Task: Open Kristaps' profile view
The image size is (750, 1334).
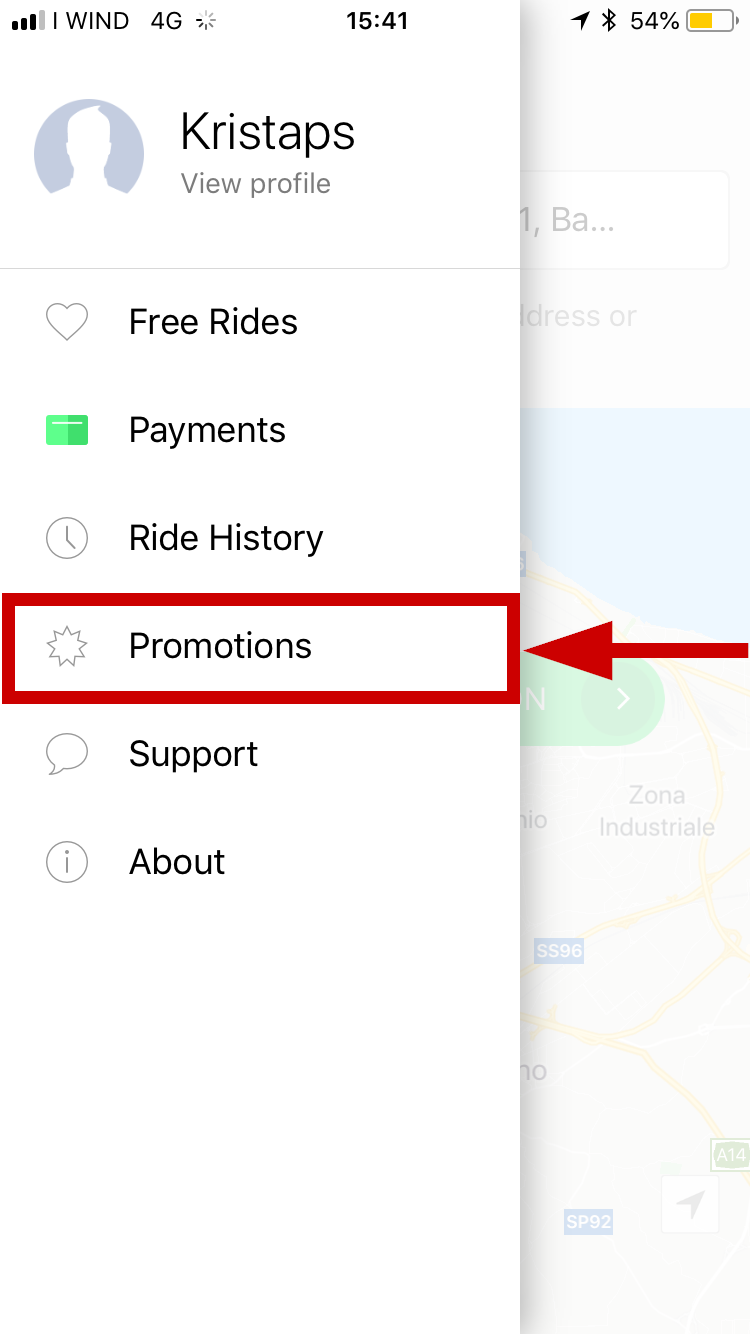Action: (x=255, y=183)
